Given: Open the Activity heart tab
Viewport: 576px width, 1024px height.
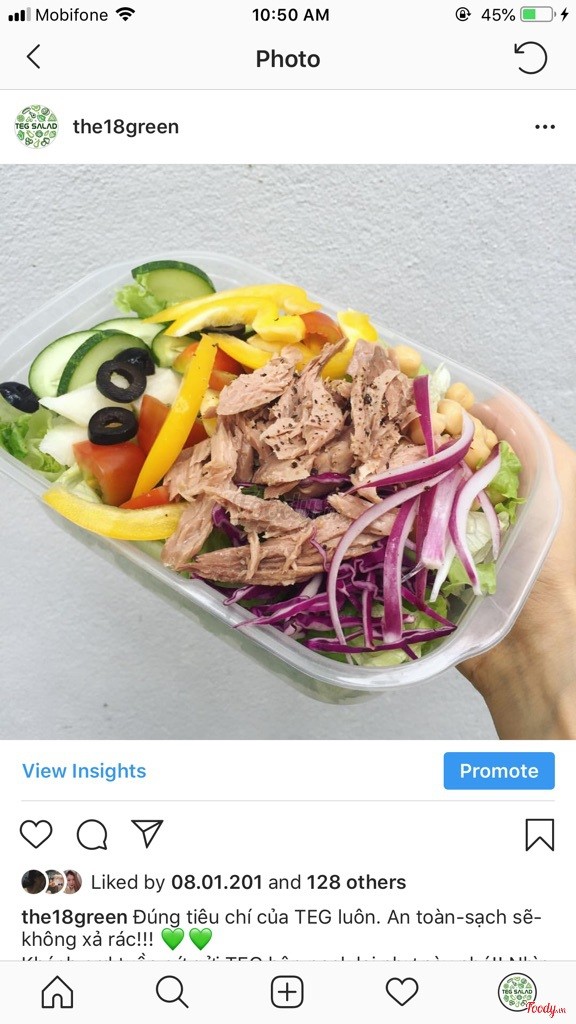Looking at the screenshot, I should [x=402, y=992].
